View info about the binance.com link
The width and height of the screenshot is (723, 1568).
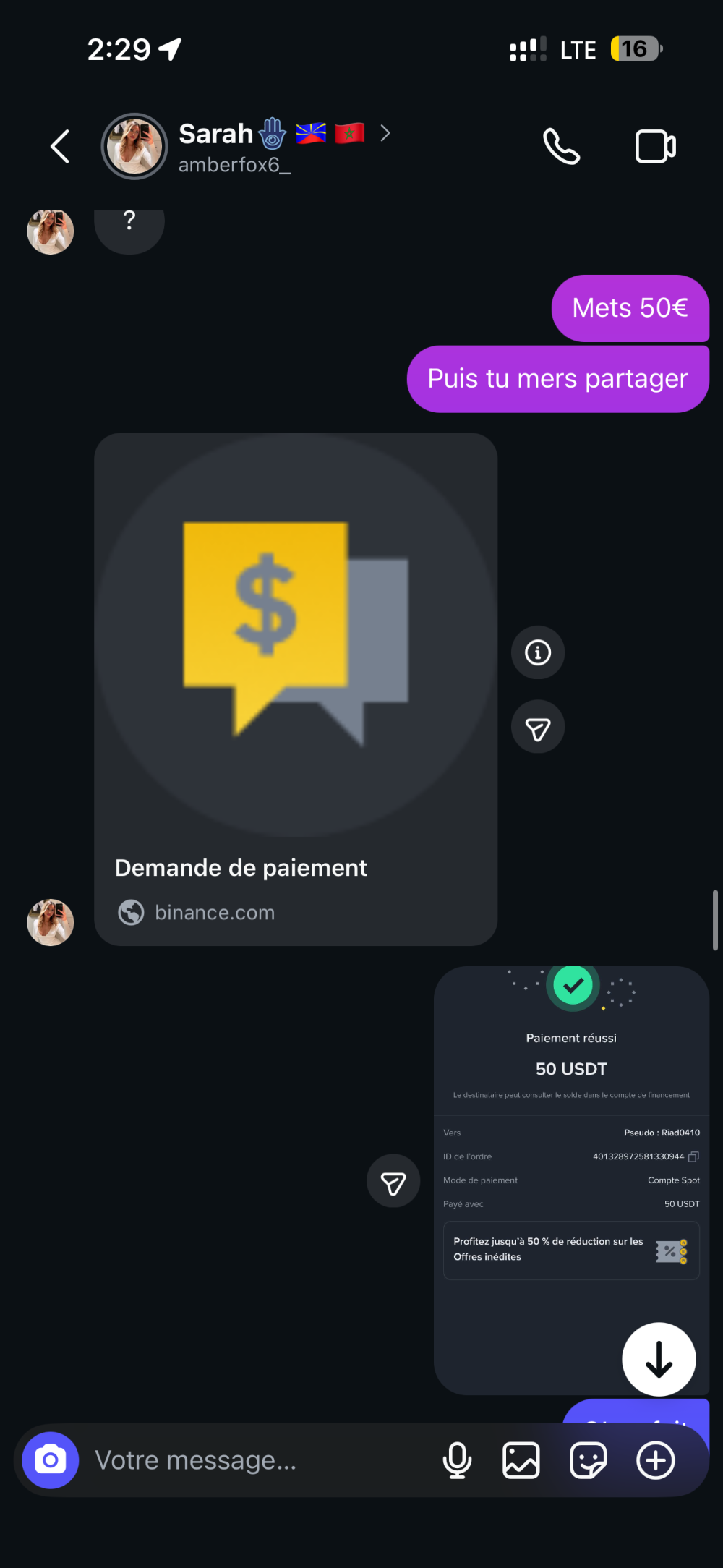pos(537,652)
